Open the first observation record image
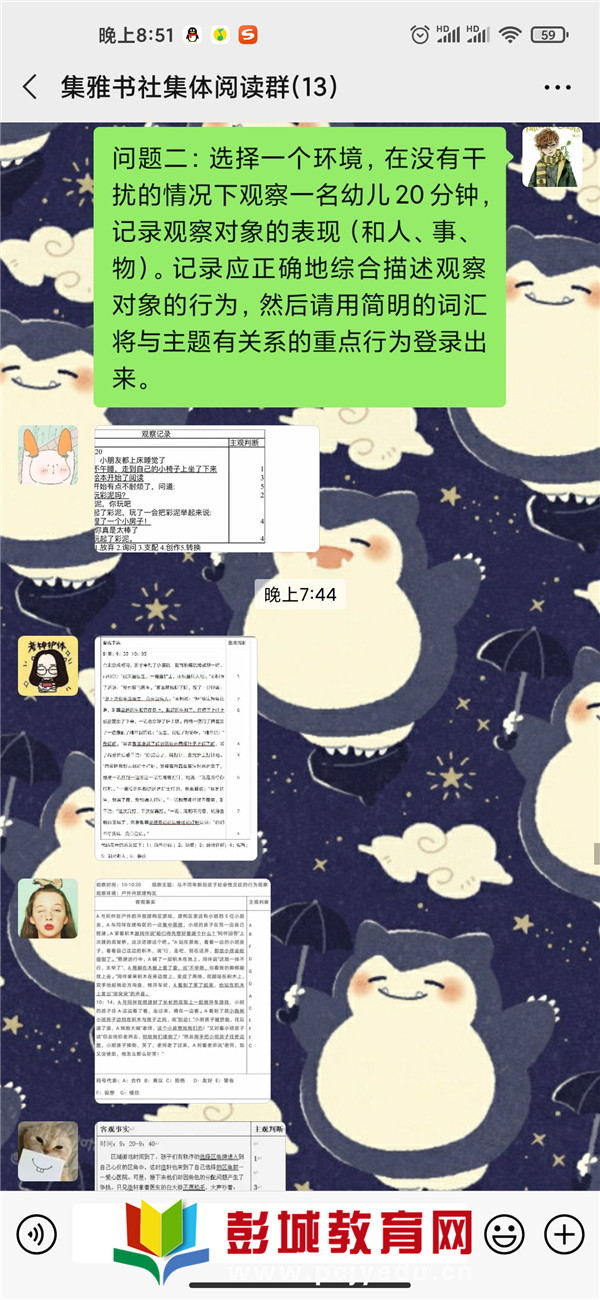The image size is (600, 1300). click(x=207, y=489)
